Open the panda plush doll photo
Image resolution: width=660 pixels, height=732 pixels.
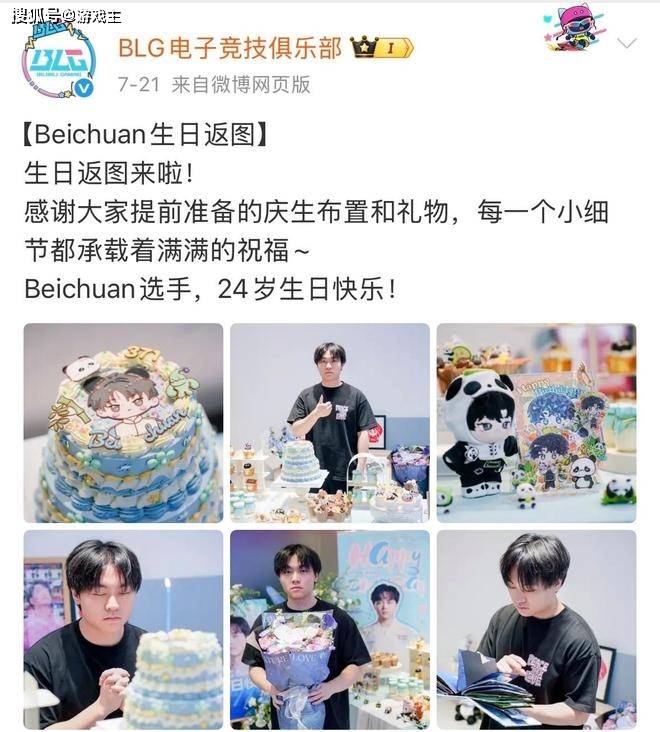536,423
